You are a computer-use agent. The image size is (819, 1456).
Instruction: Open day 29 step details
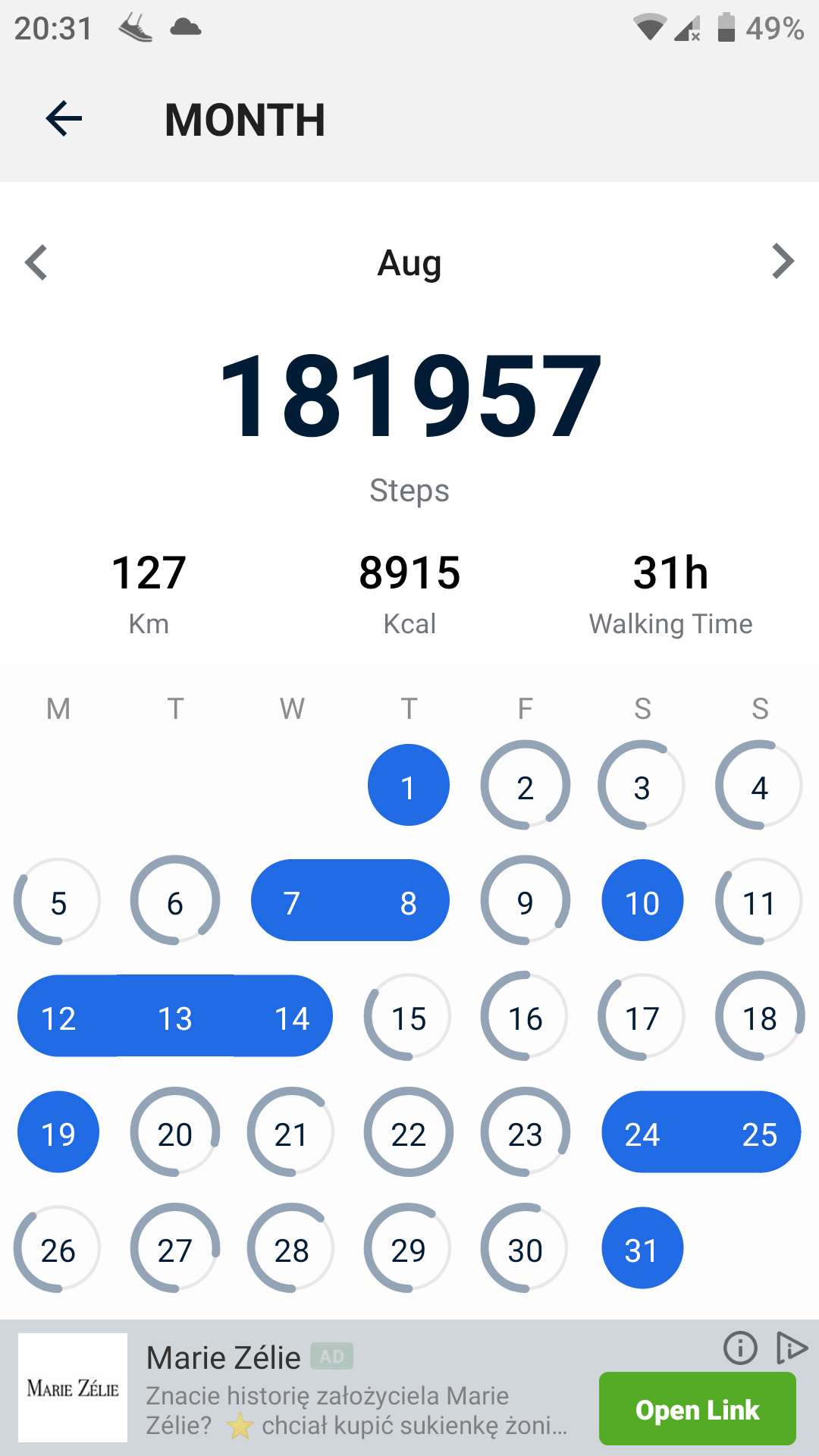tap(408, 1248)
